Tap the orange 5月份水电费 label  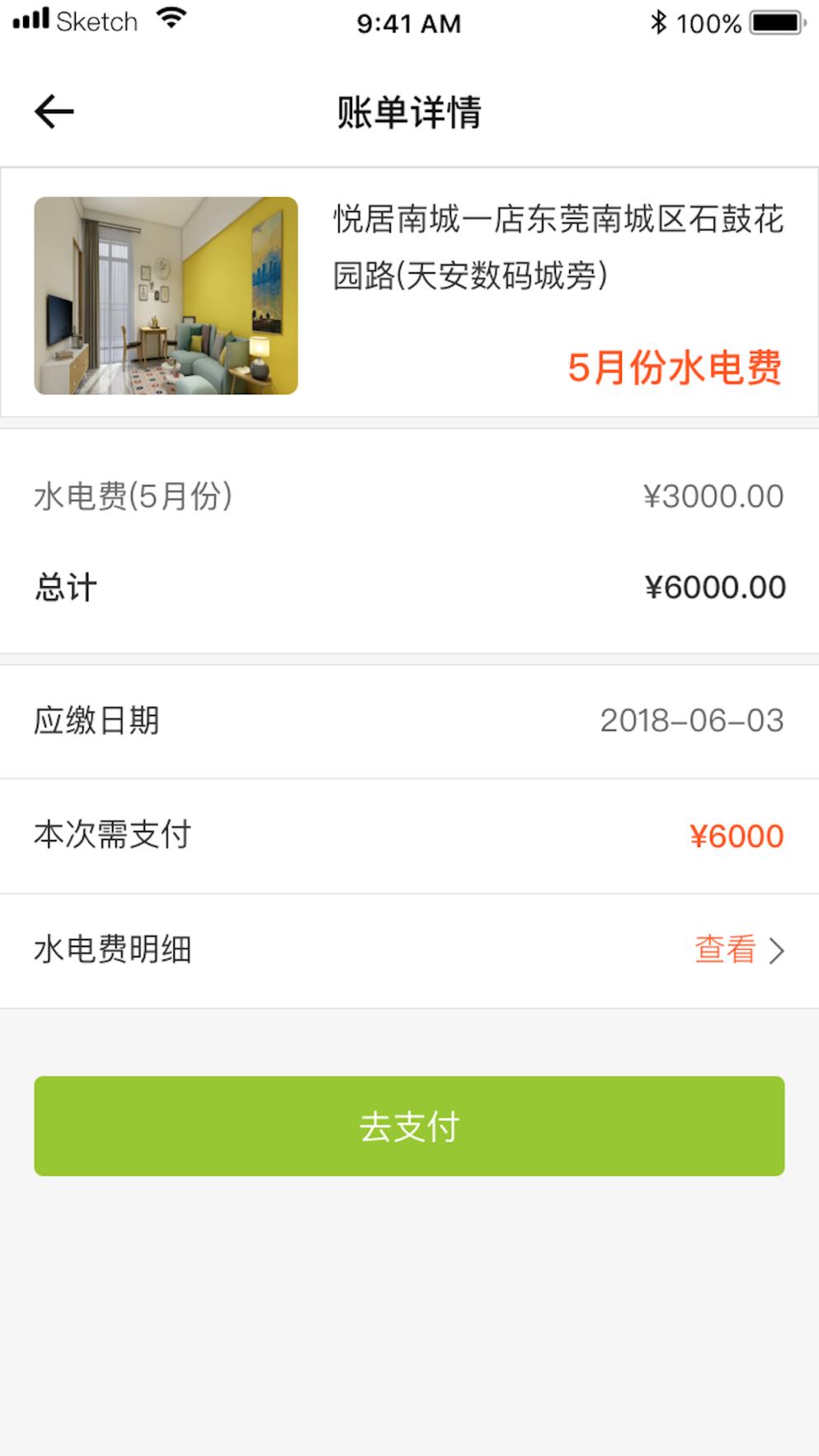pyautogui.click(x=677, y=368)
